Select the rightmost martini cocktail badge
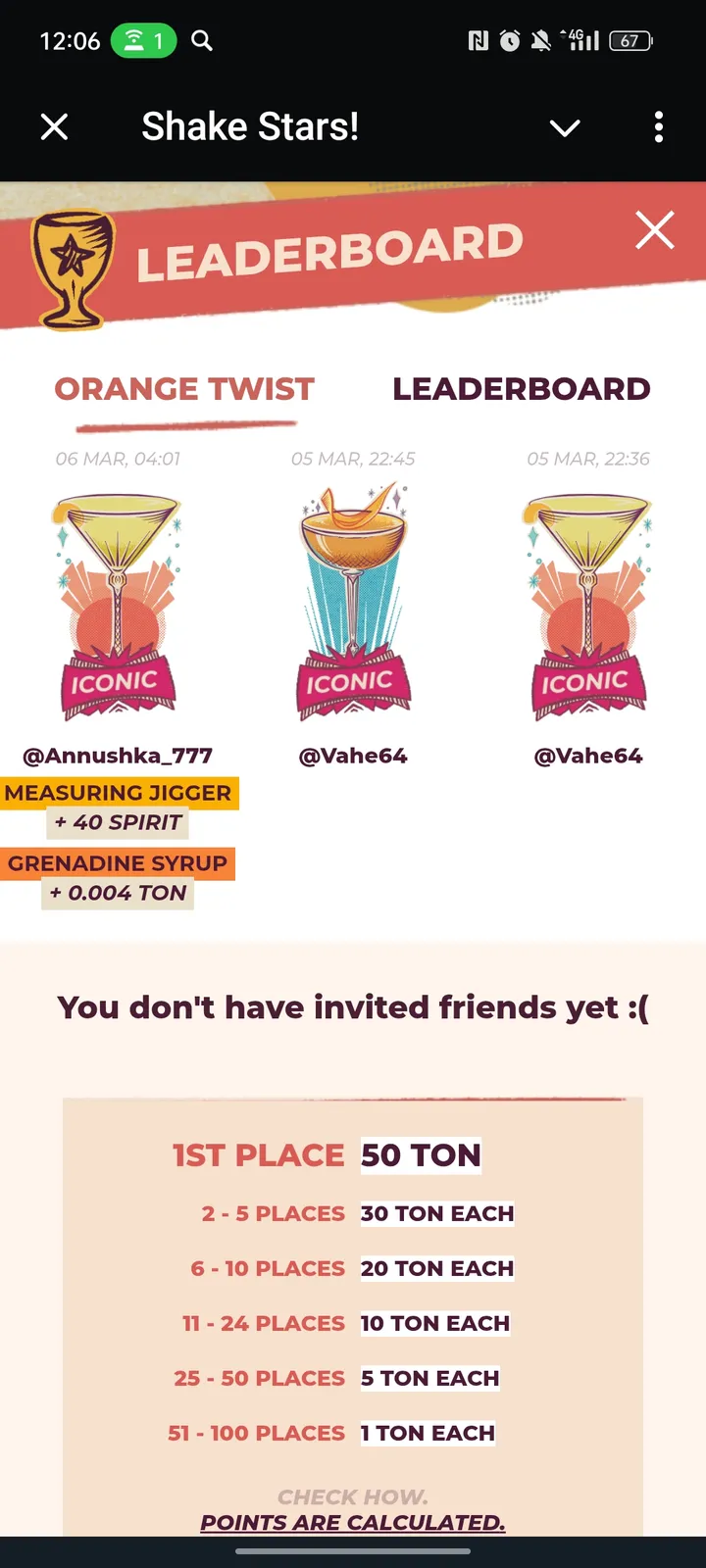 pyautogui.click(x=588, y=603)
